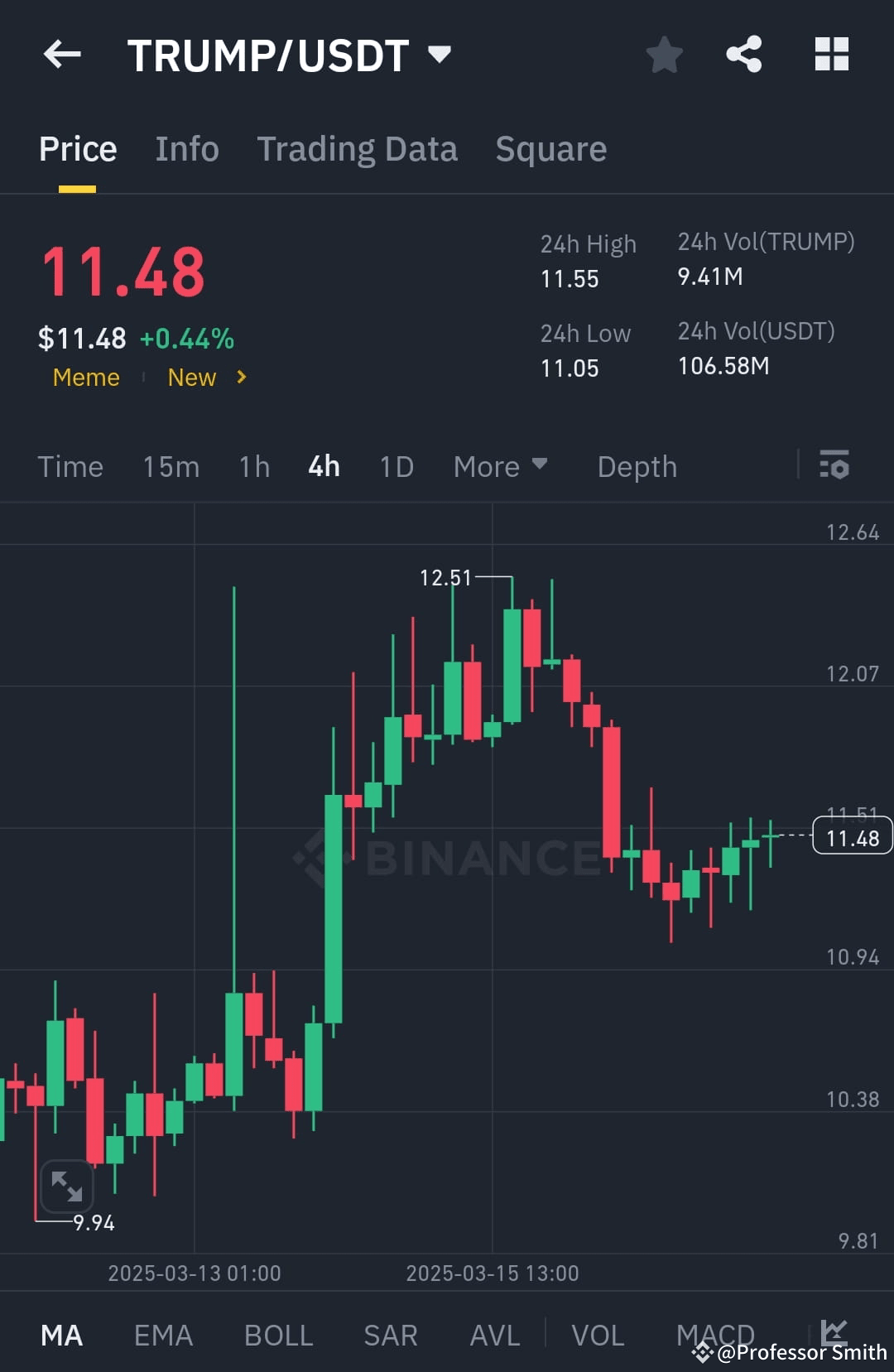Open the apps grid icon top right

tap(832, 54)
